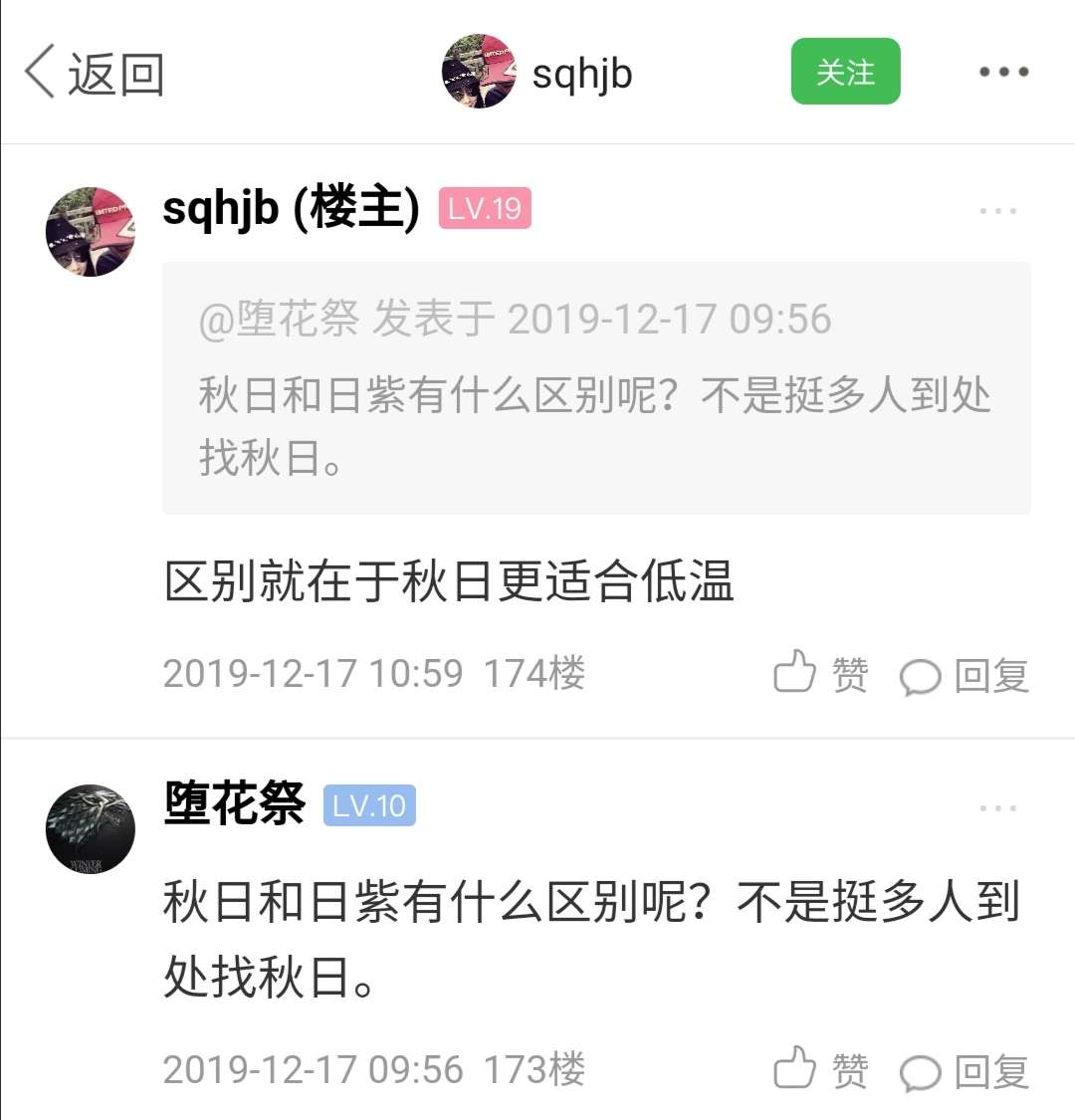The image size is (1075, 1120).
Task: Reply to 堕花祭's 173楼 post
Action: pyautogui.click(x=964, y=1072)
